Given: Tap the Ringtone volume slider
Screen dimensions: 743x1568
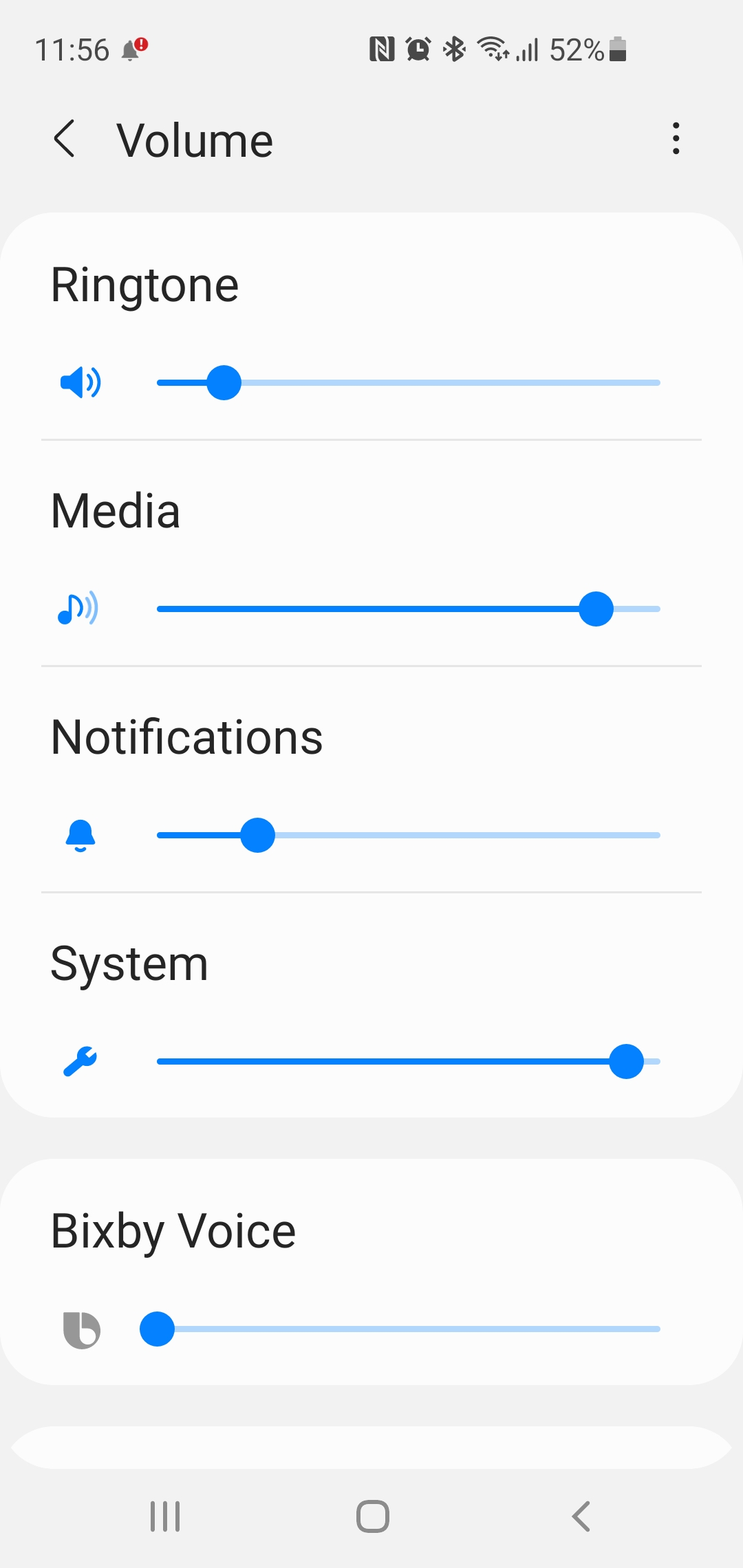Looking at the screenshot, I should click(x=409, y=382).
